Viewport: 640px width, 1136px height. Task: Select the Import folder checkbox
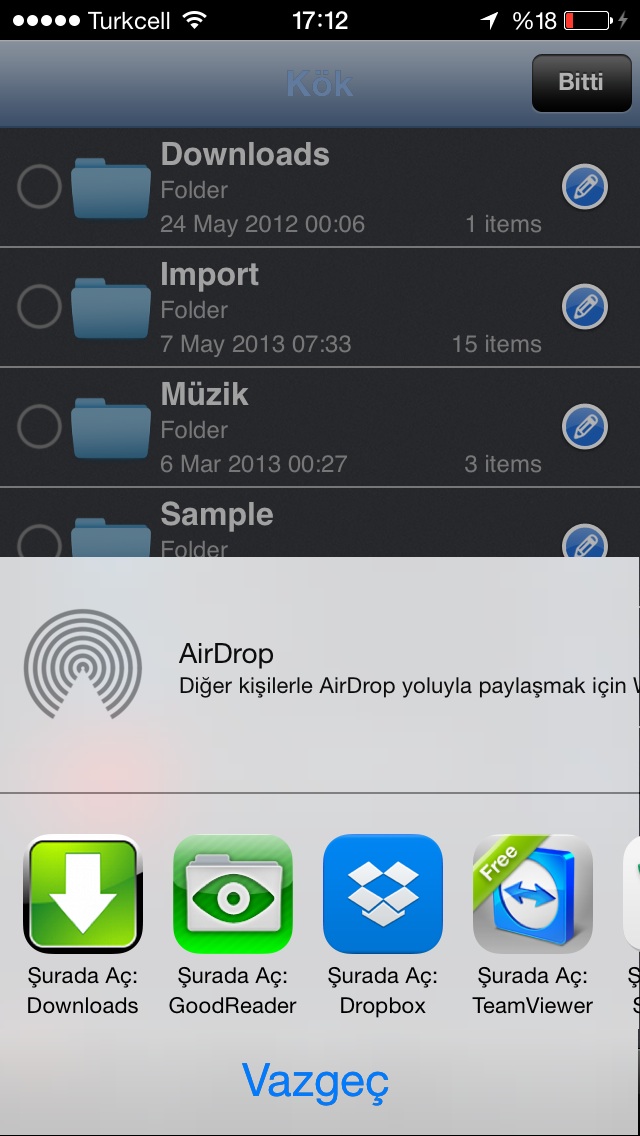click(39, 306)
